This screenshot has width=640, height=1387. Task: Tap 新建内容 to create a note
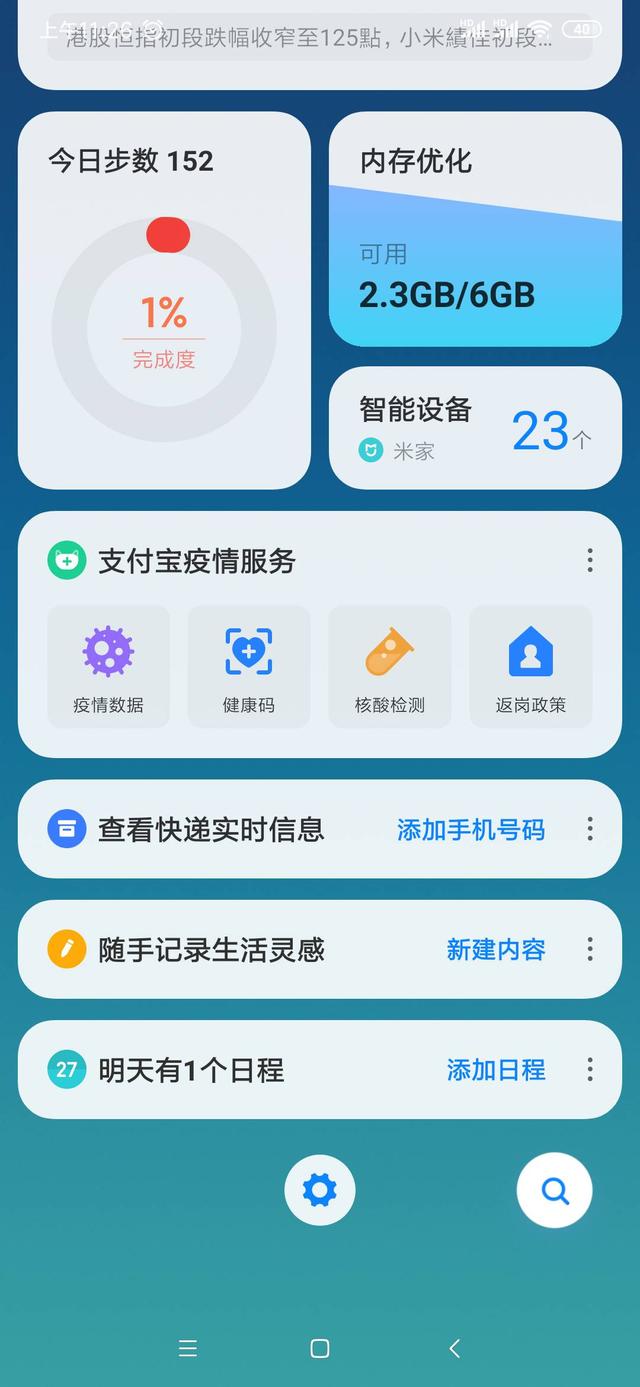(x=496, y=949)
